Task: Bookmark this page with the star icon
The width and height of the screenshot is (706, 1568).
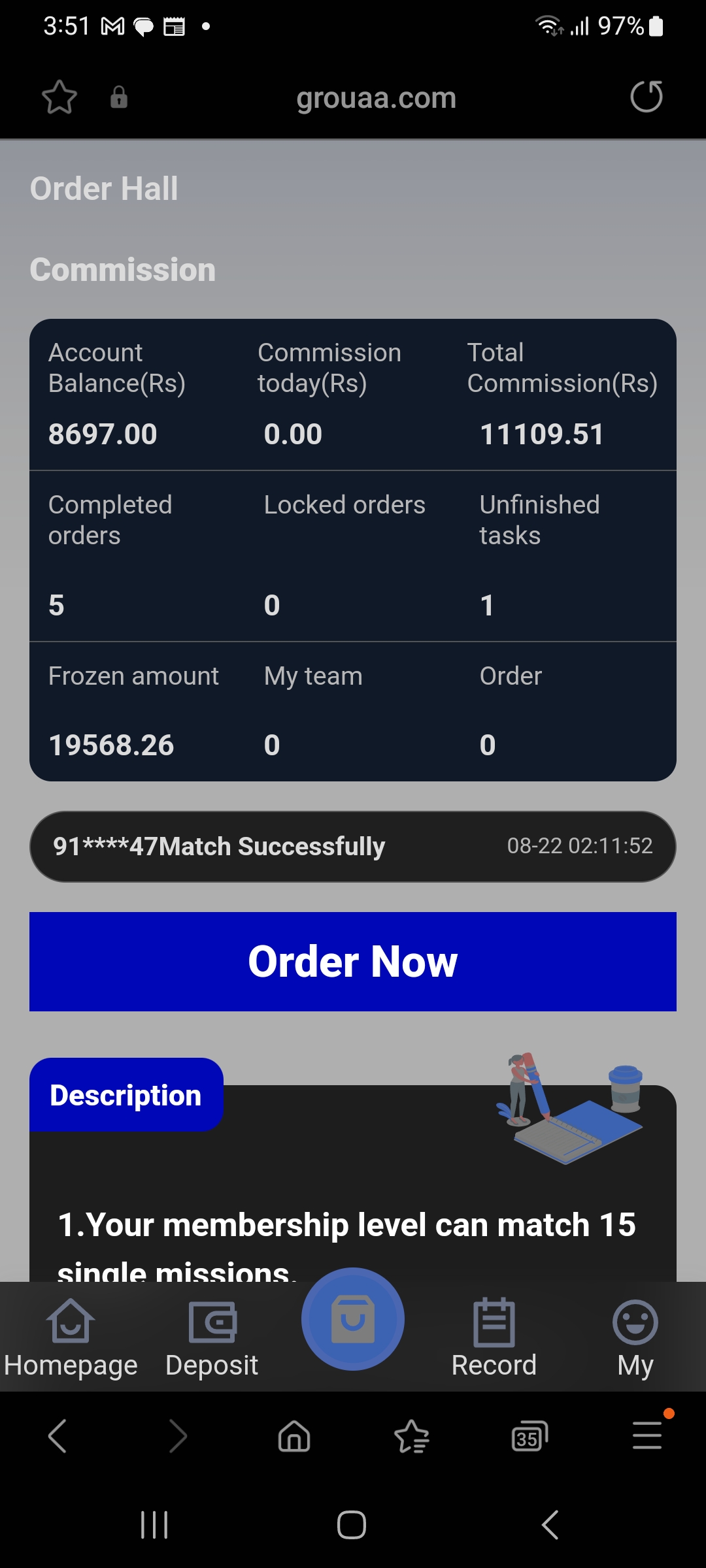Action: (x=59, y=97)
